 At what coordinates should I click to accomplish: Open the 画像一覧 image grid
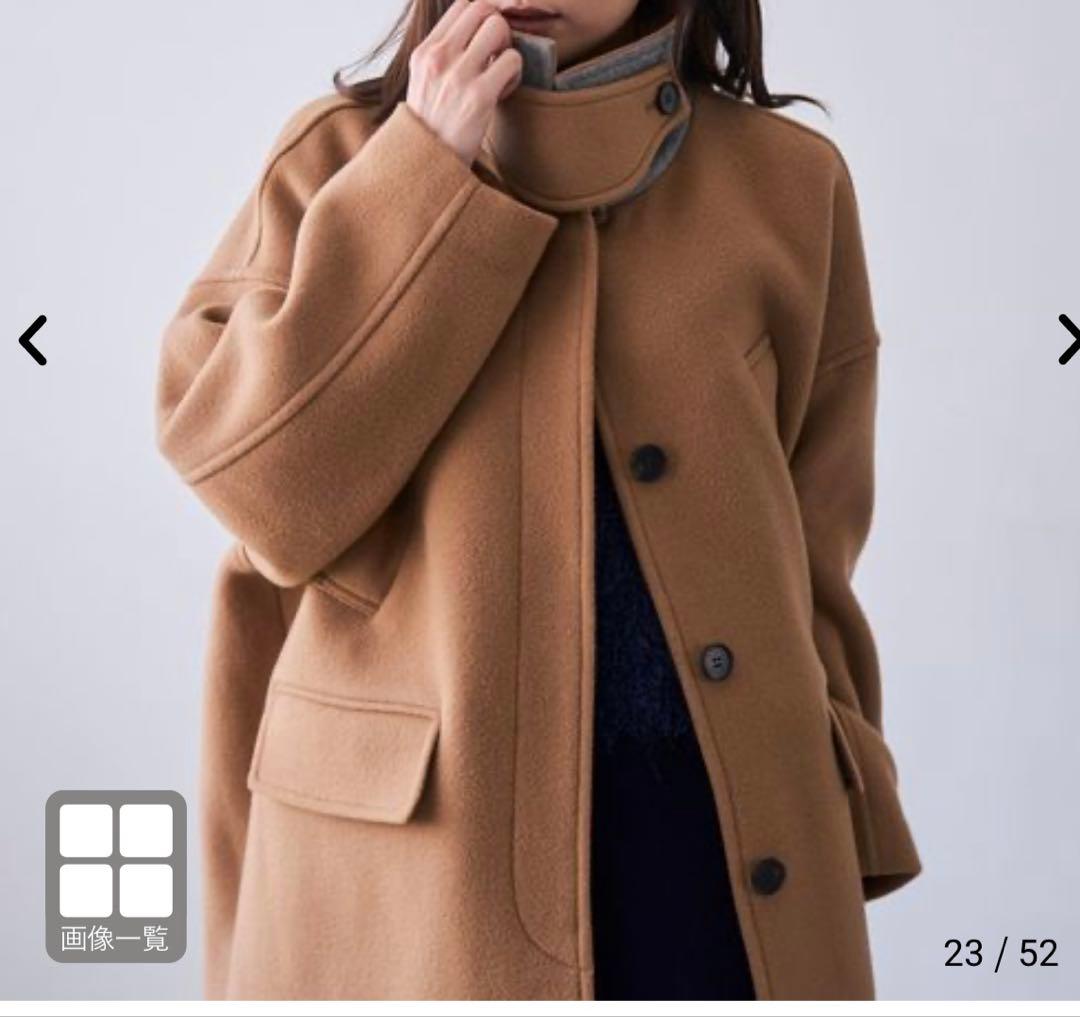tap(116, 876)
